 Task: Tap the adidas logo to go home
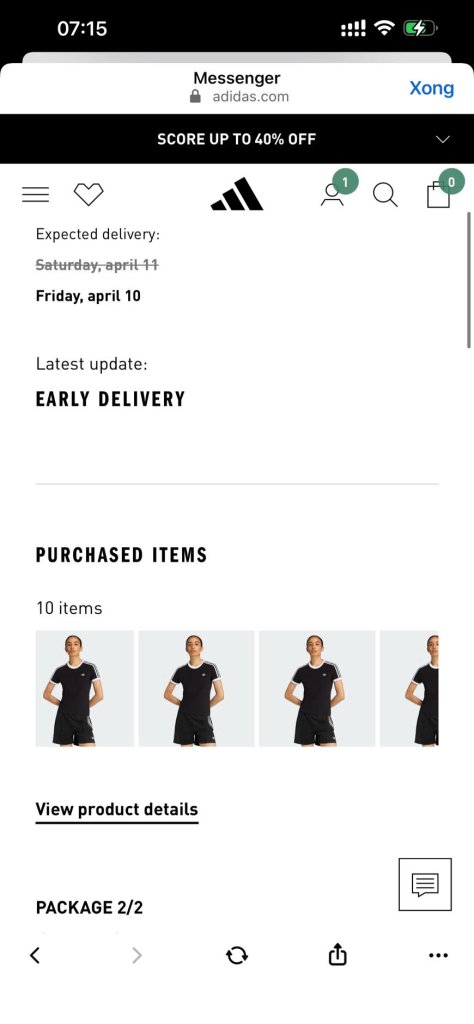tap(236, 194)
